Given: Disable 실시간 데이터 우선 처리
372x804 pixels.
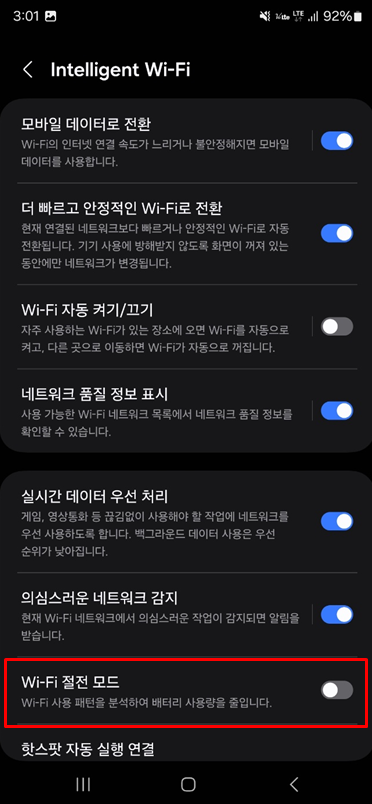Looking at the screenshot, I should (x=337, y=521).
